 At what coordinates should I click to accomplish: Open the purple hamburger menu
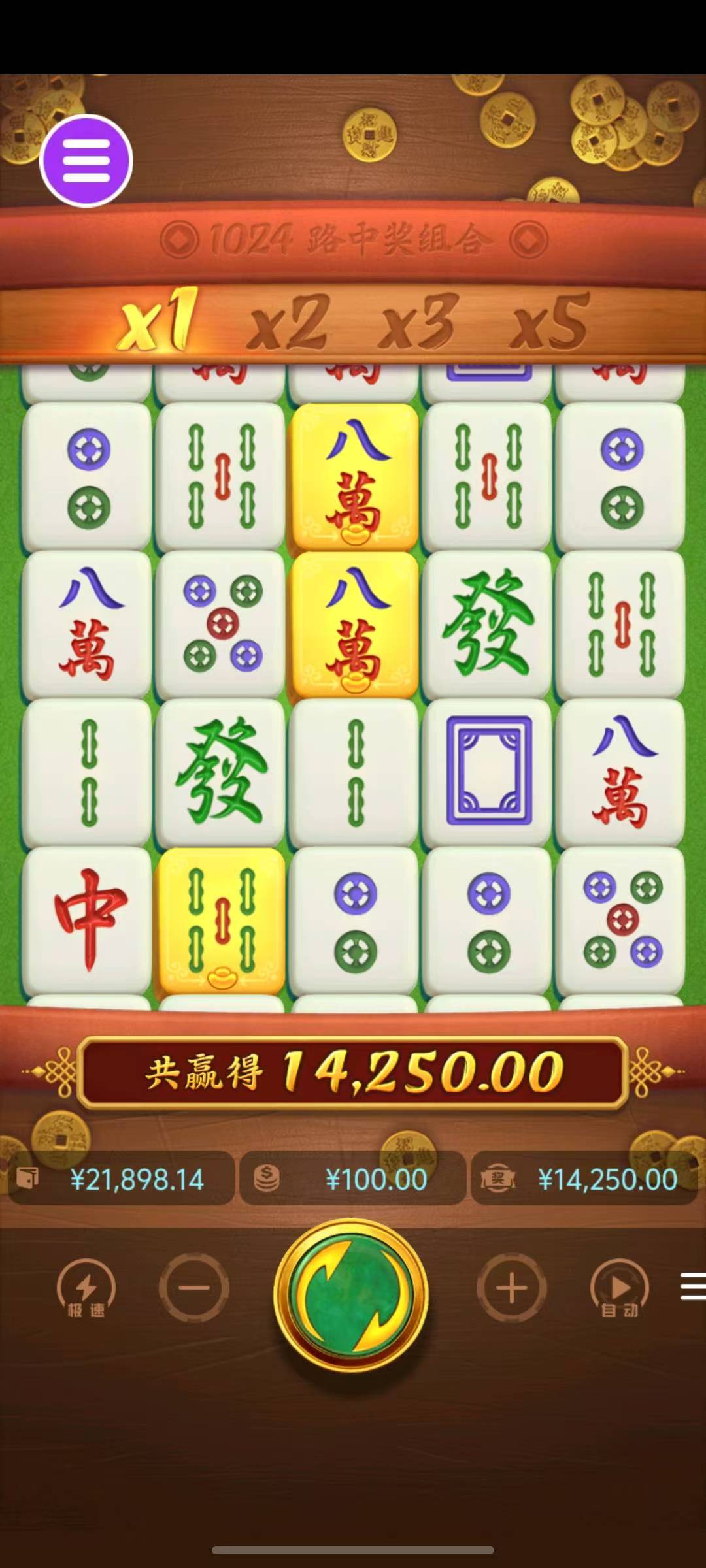[86, 161]
